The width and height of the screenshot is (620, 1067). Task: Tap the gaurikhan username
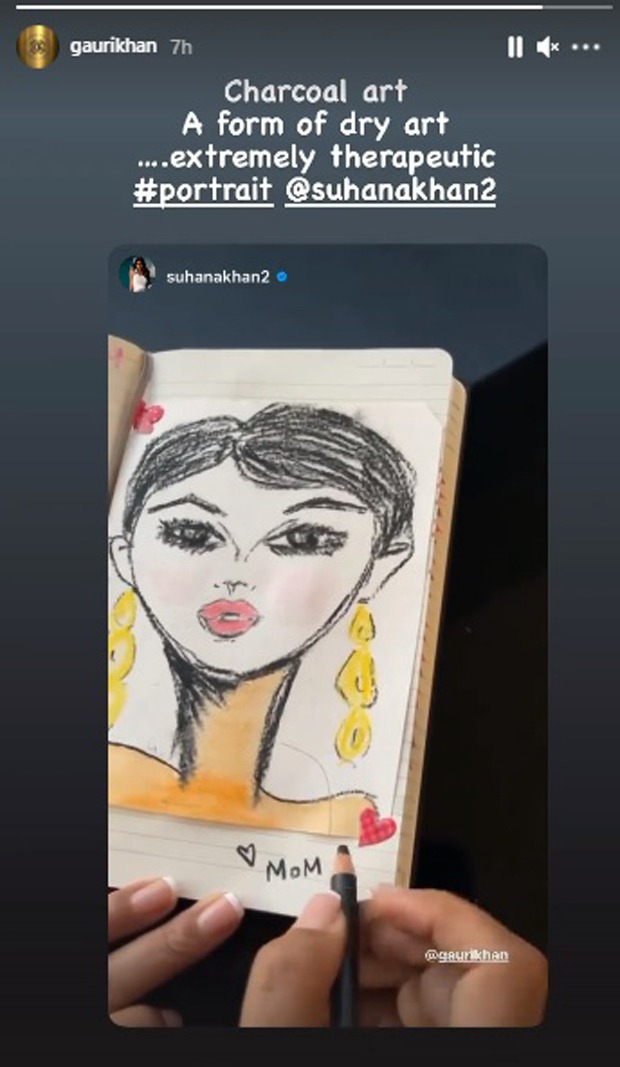[113, 47]
